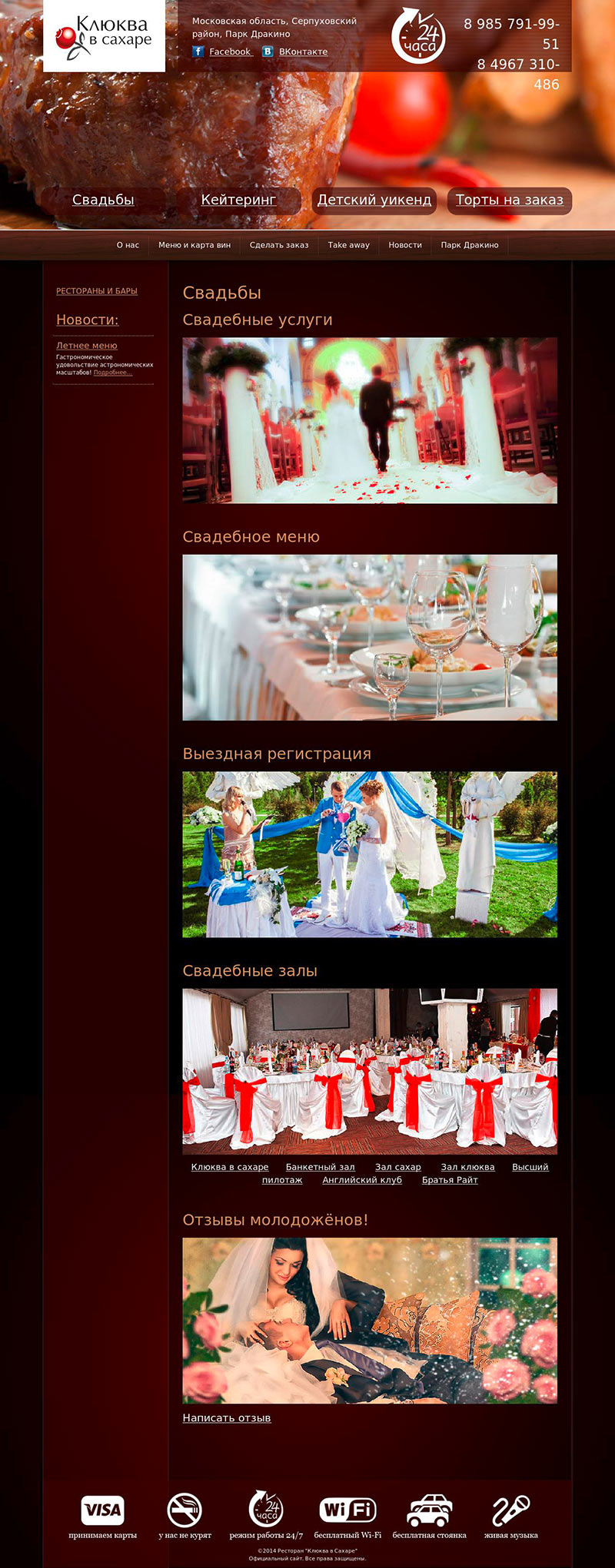Image resolution: width=615 pixels, height=1568 pixels.
Task: Open the ВКонтакте link
Action: 303,51
